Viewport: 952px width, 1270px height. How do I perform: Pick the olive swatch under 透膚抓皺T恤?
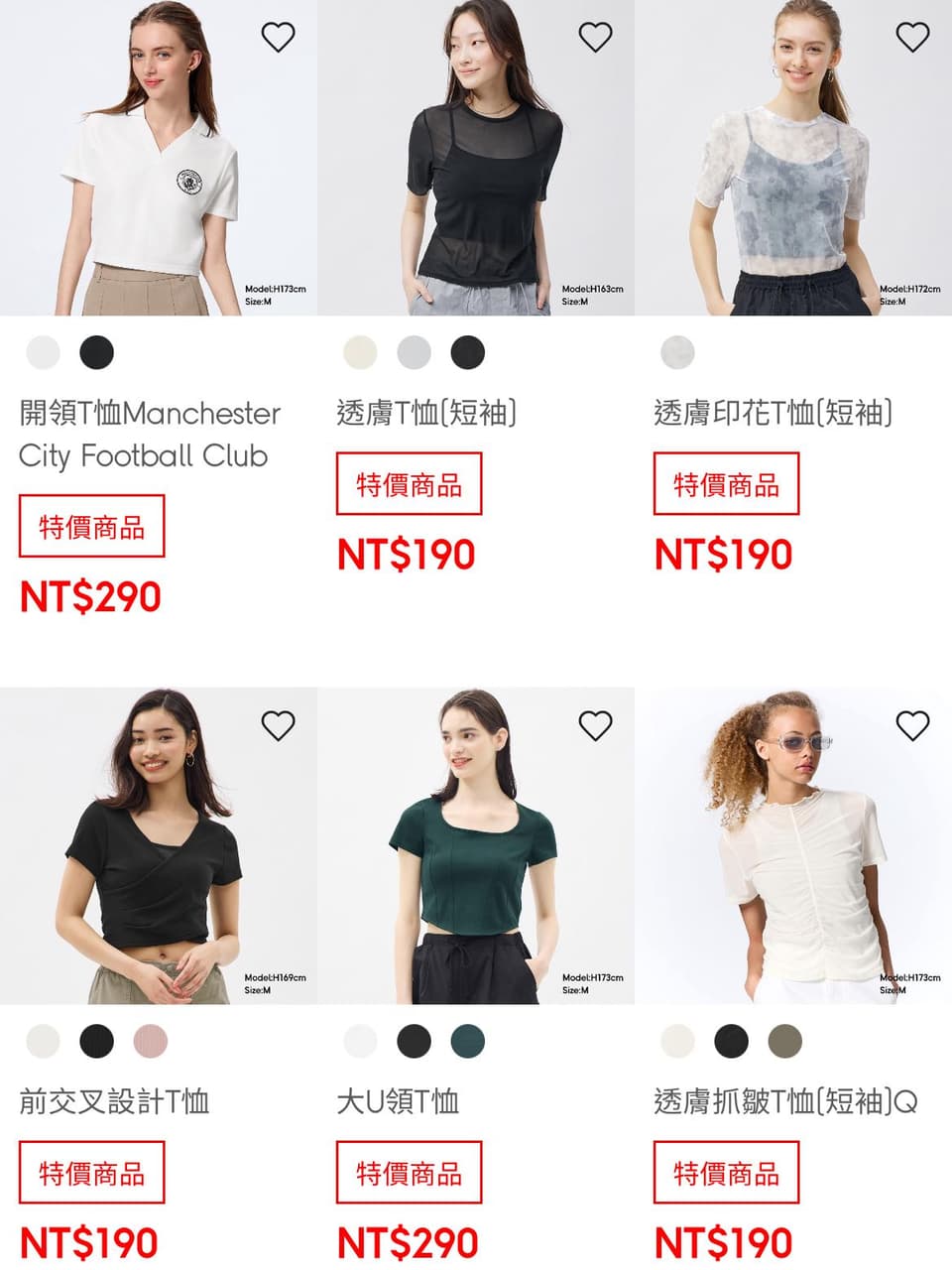[x=784, y=1044]
